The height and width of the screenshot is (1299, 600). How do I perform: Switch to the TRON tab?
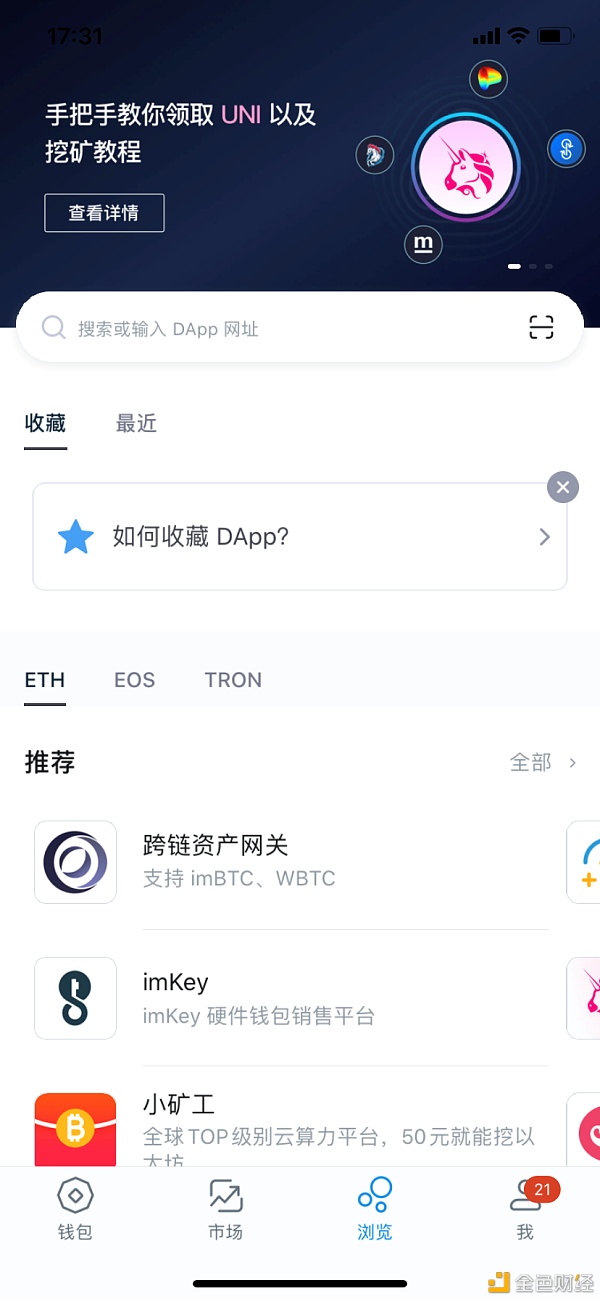233,680
